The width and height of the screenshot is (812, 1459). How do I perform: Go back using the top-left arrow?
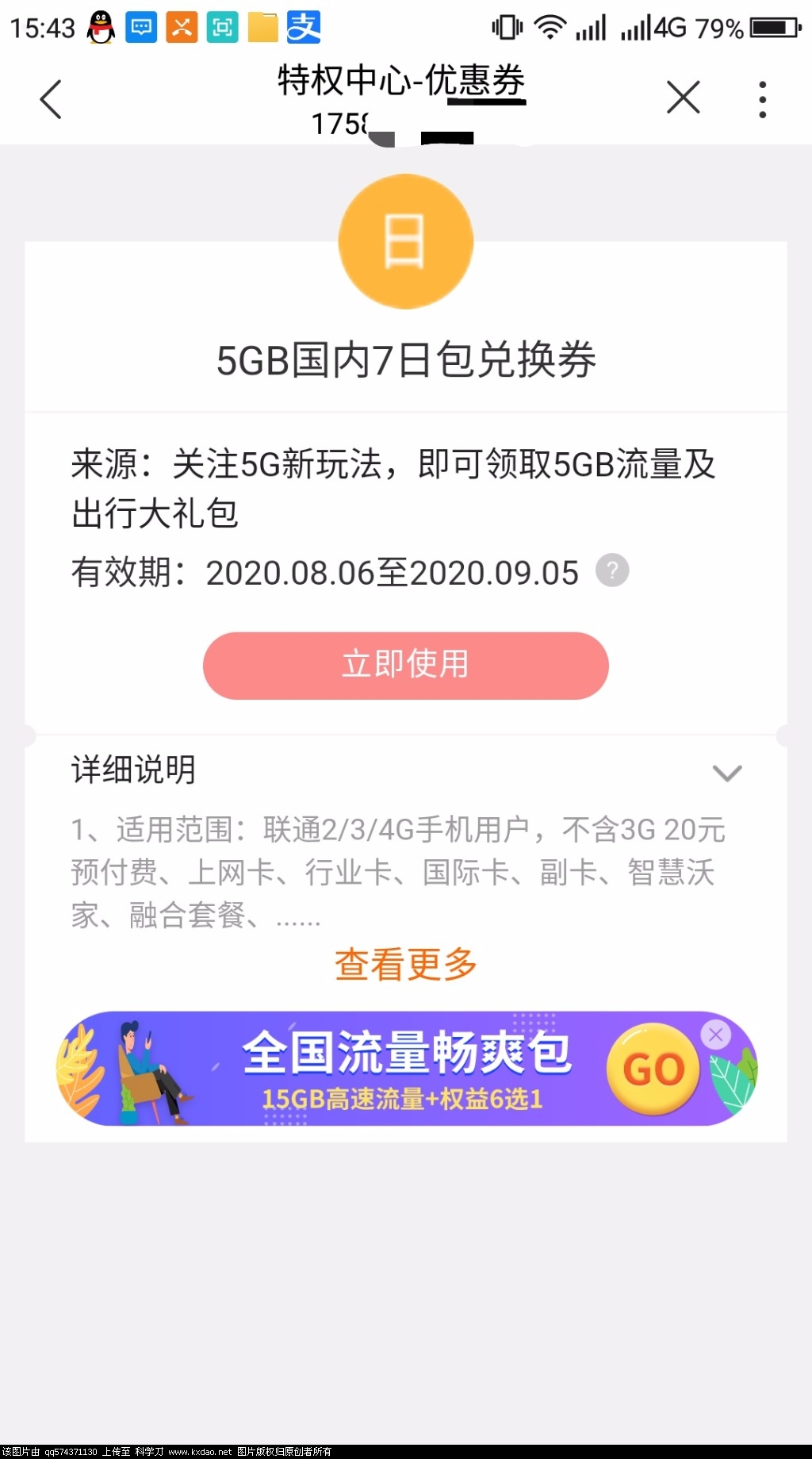pyautogui.click(x=51, y=100)
